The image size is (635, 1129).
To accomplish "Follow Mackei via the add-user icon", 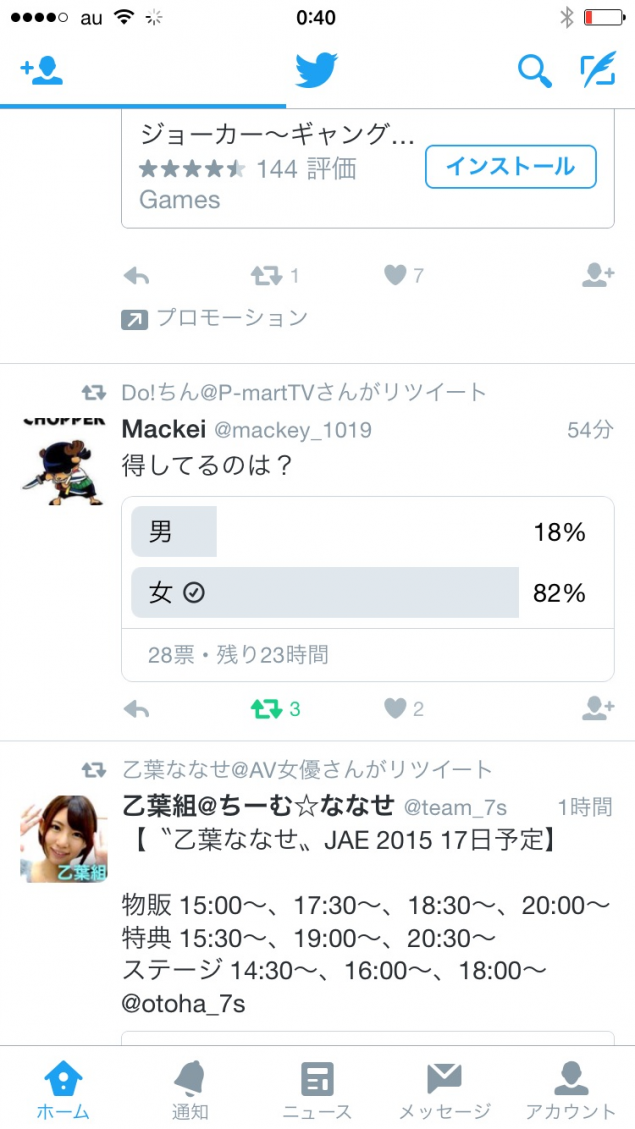I will (x=597, y=709).
